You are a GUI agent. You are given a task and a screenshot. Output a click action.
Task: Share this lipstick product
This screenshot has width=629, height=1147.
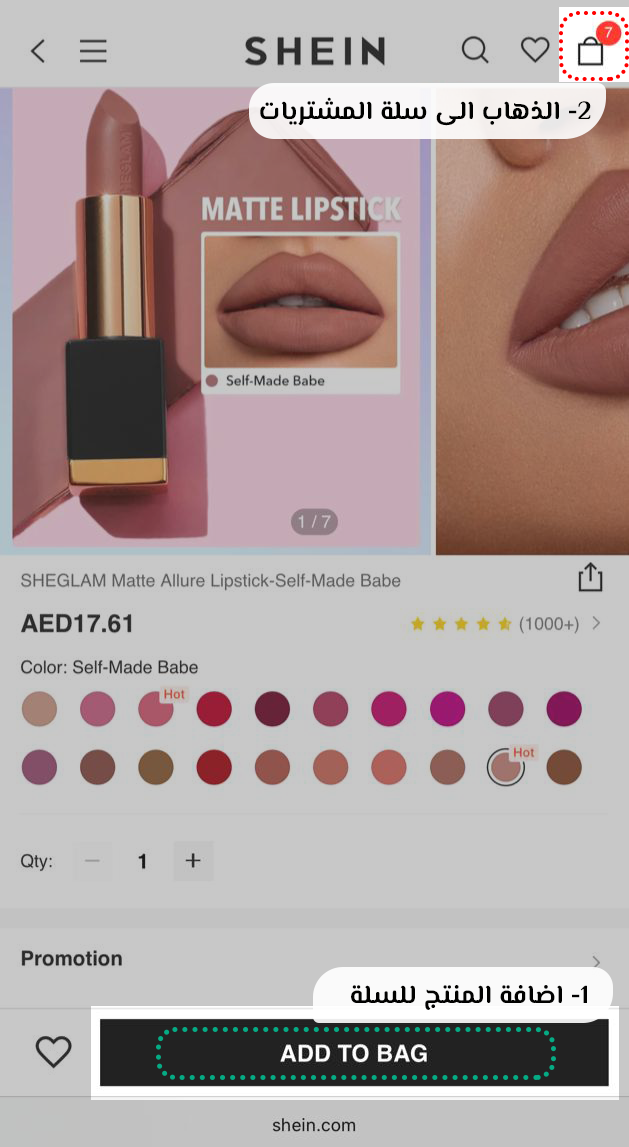(x=590, y=578)
